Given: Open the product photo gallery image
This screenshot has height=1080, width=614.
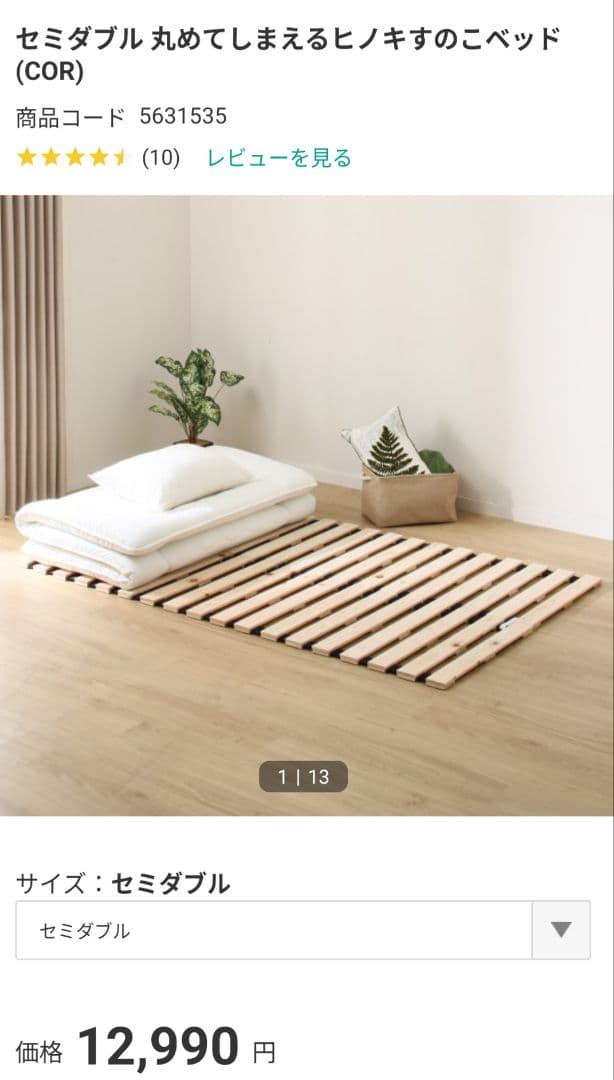Looking at the screenshot, I should coord(307,505).
